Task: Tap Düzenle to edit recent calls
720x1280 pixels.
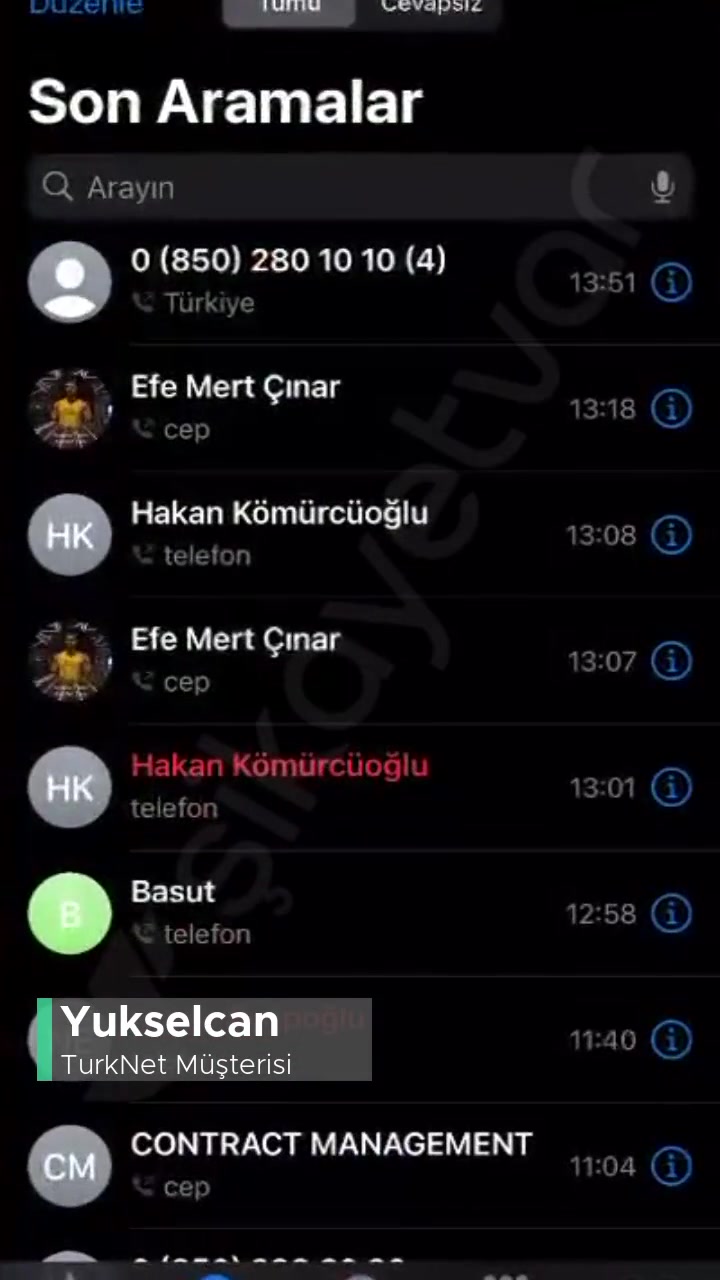Action: pyautogui.click(x=85, y=8)
